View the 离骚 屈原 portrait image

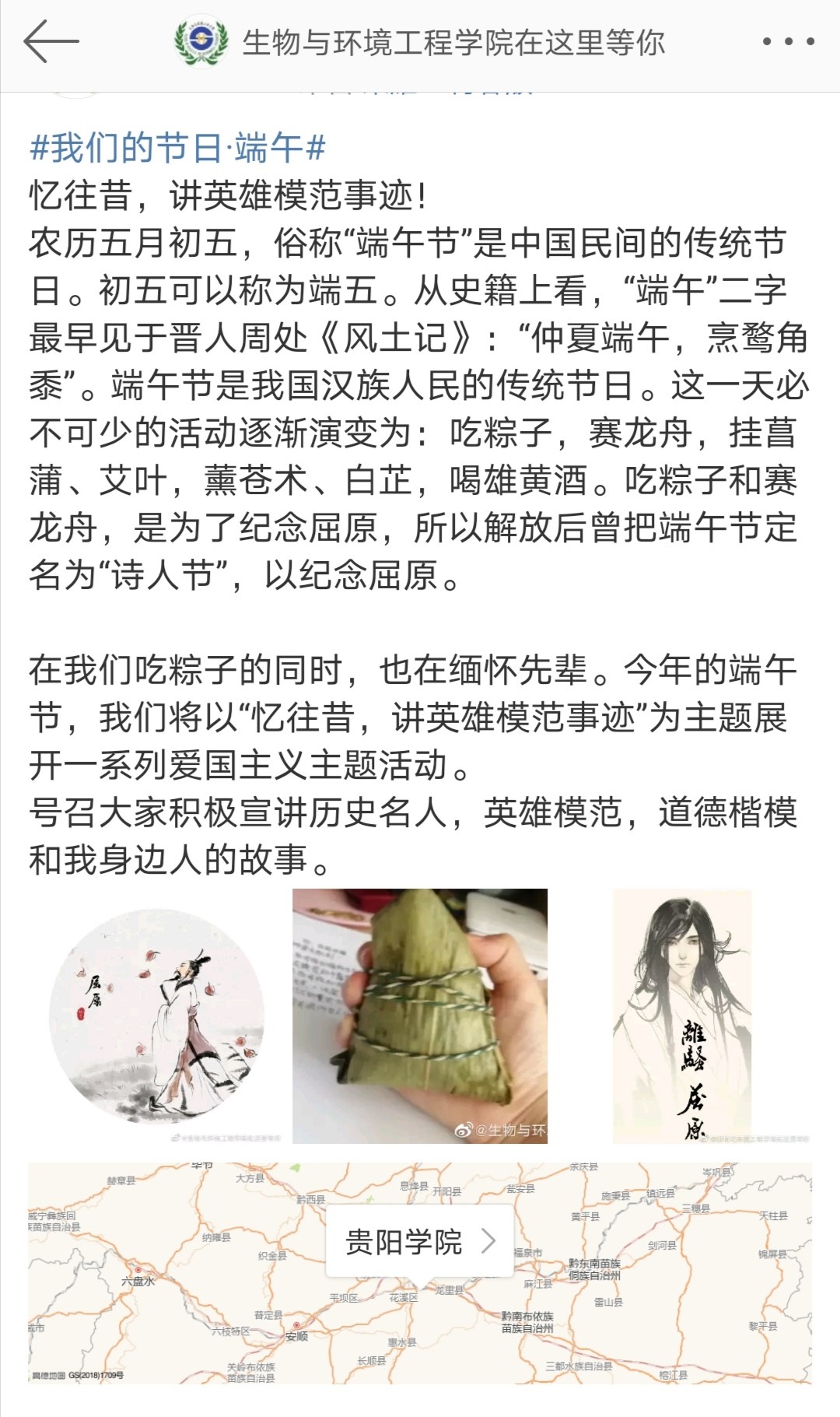point(683,1016)
